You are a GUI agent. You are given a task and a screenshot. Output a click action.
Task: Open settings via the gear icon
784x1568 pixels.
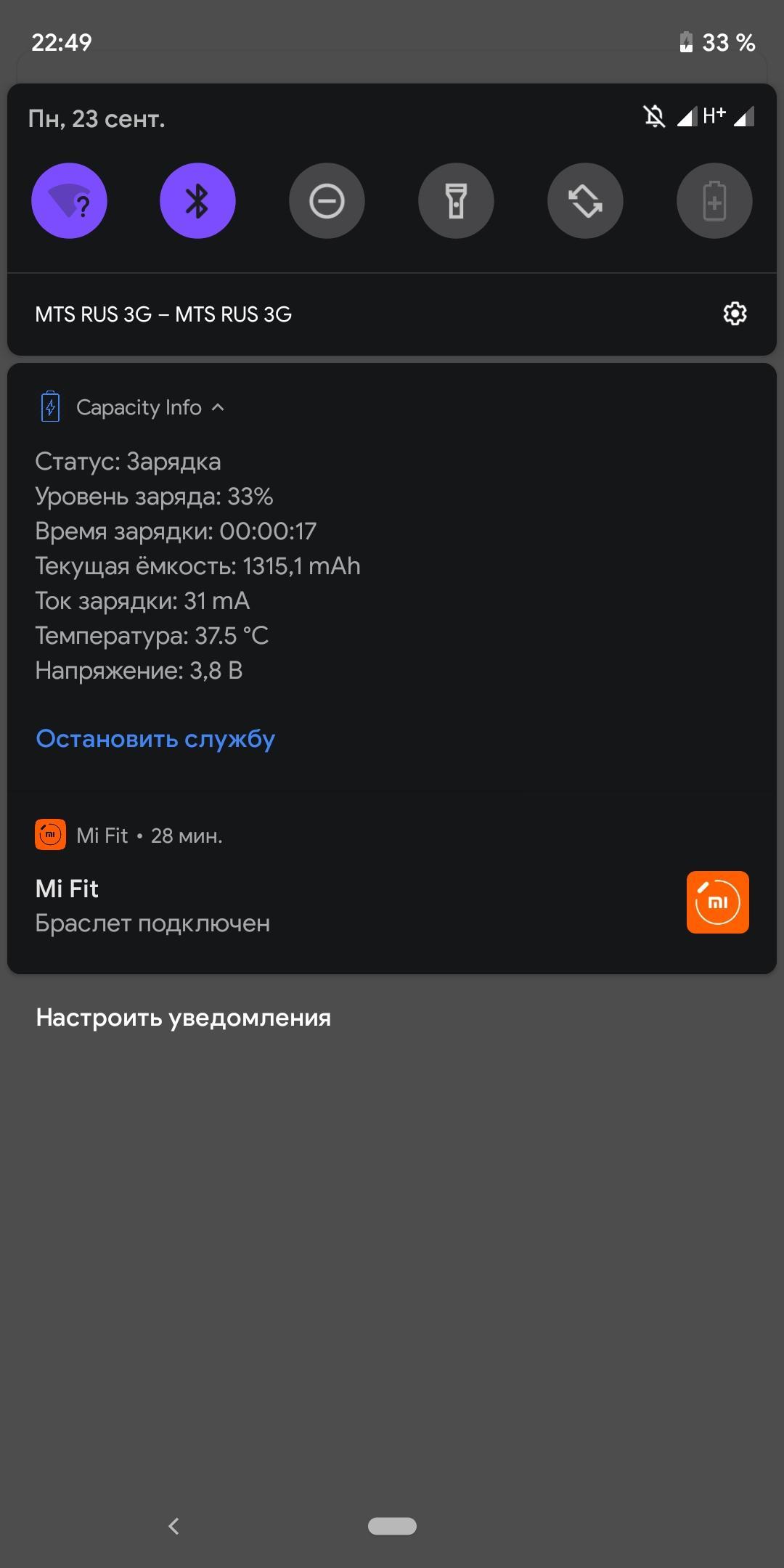pyautogui.click(x=735, y=314)
